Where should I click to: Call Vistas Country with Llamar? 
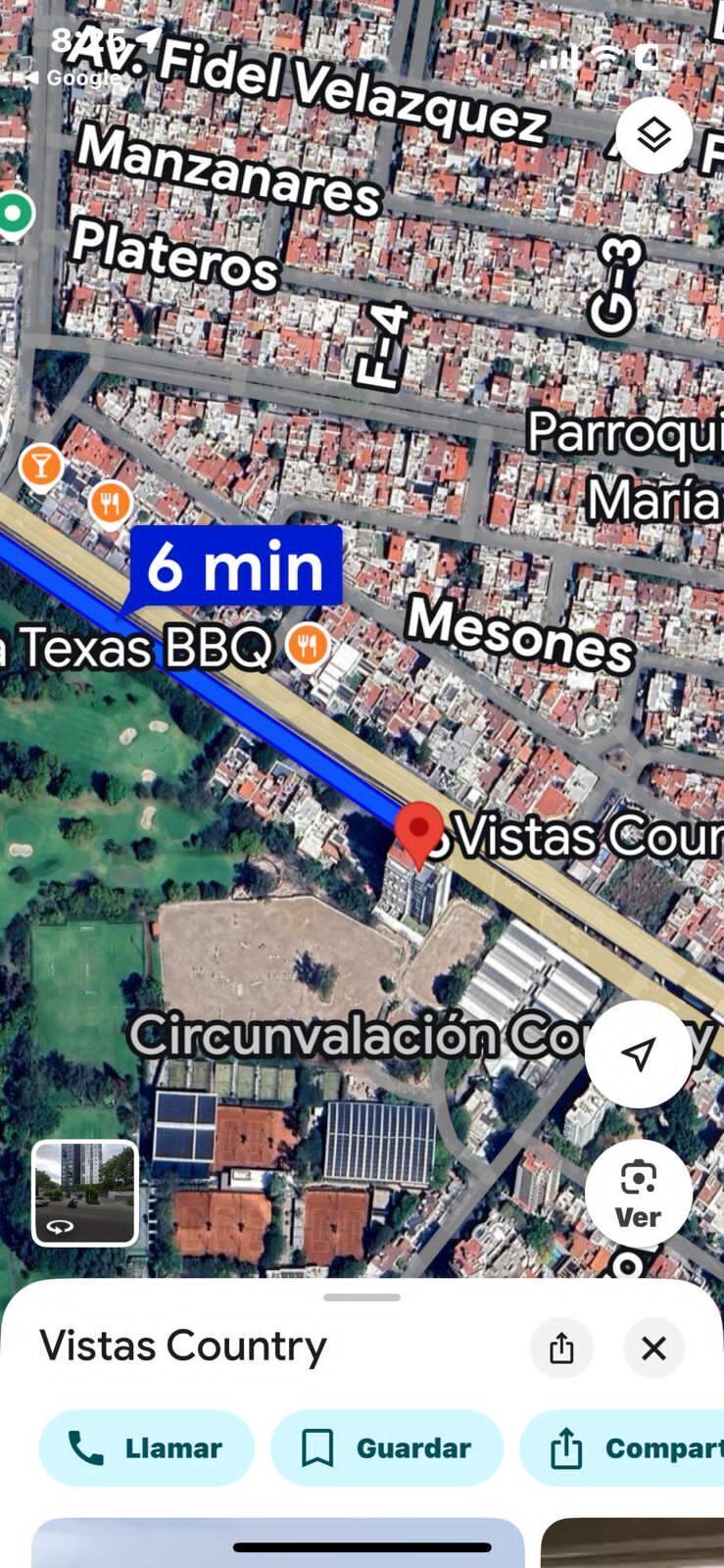146,1447
